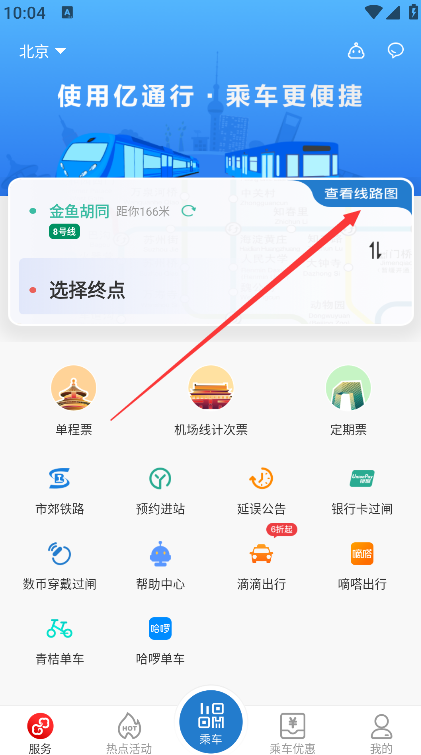Open 市郊铁路 service

tap(60, 491)
